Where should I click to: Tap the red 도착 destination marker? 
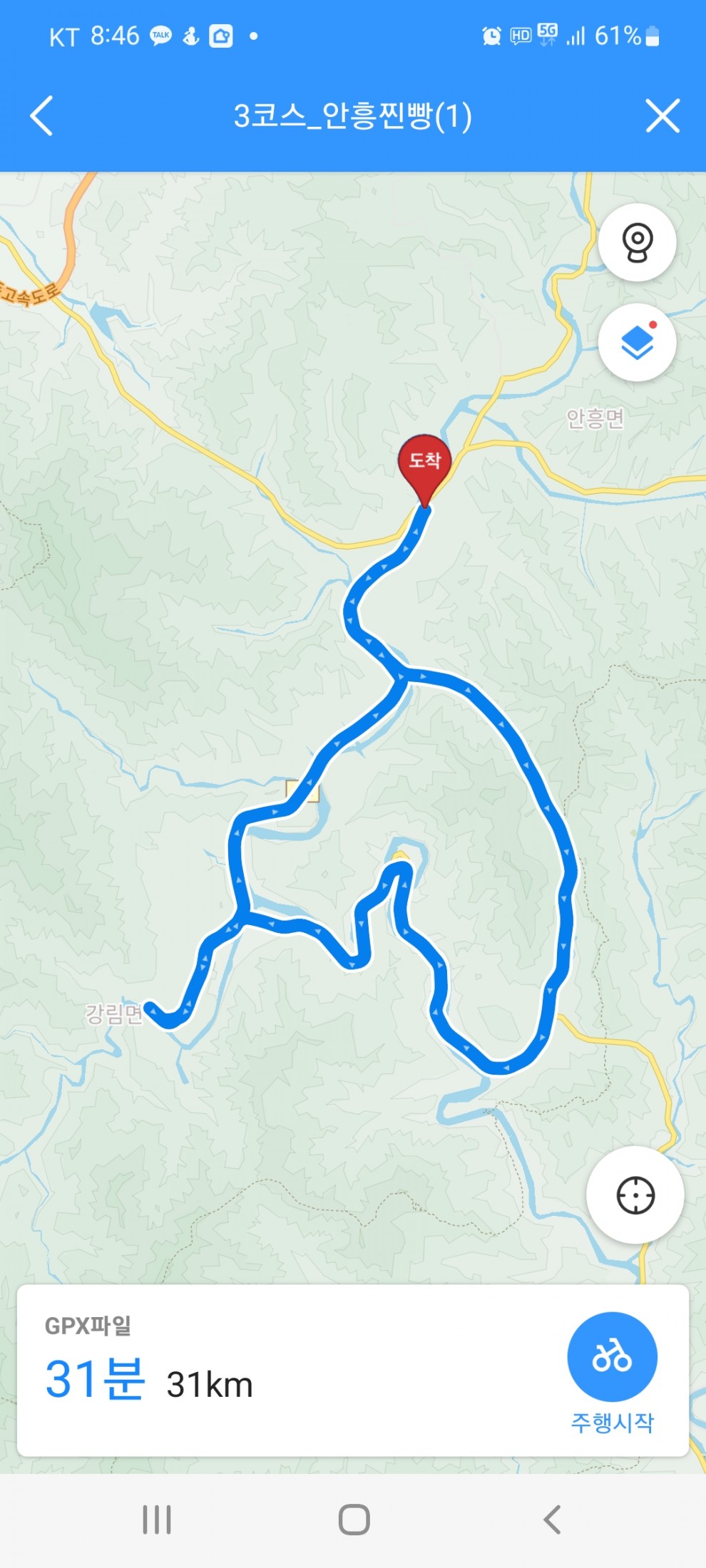(425, 463)
